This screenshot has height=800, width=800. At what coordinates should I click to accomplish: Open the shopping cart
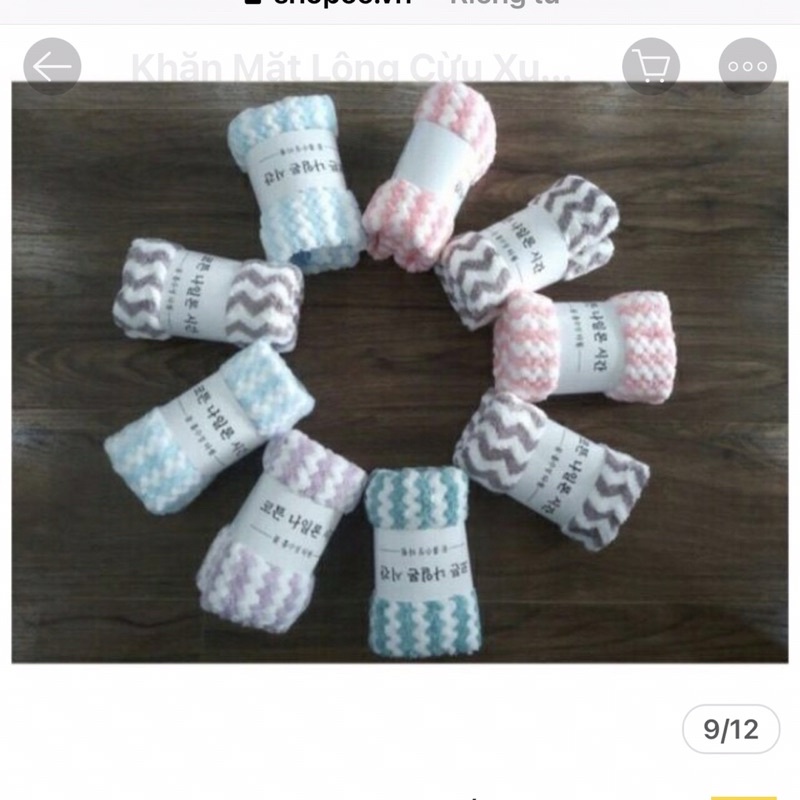click(651, 67)
